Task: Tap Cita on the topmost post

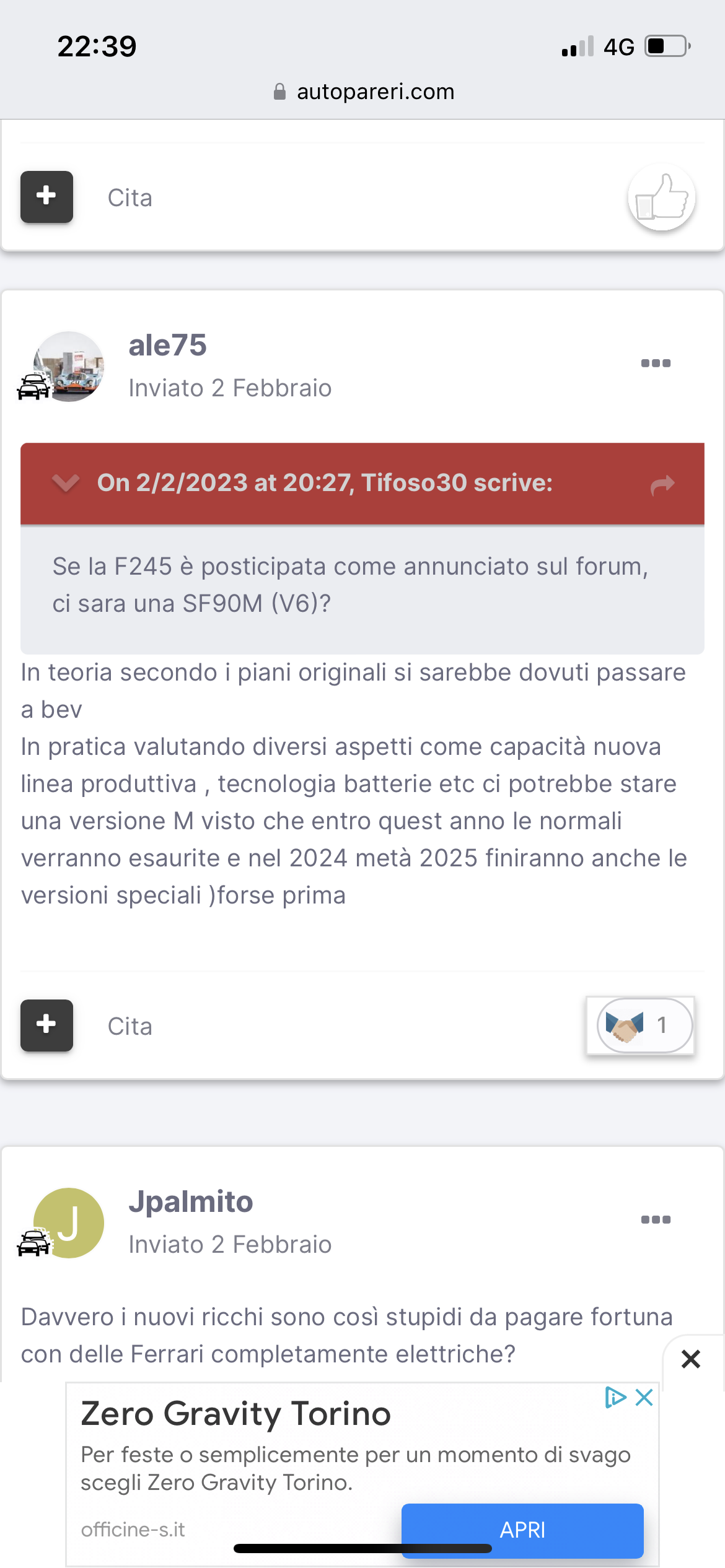Action: [x=130, y=198]
